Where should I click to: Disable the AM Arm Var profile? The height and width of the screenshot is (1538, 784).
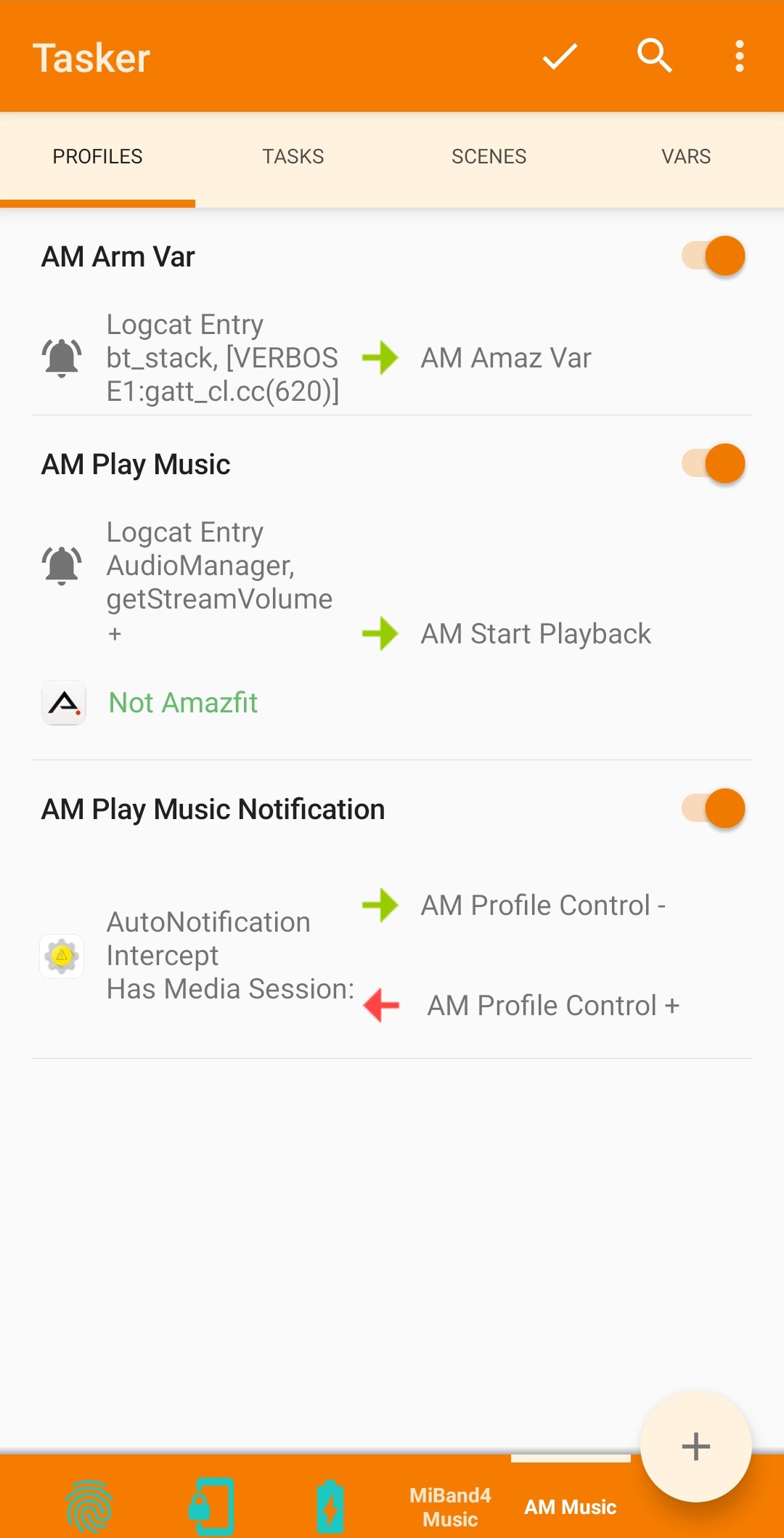click(x=714, y=256)
